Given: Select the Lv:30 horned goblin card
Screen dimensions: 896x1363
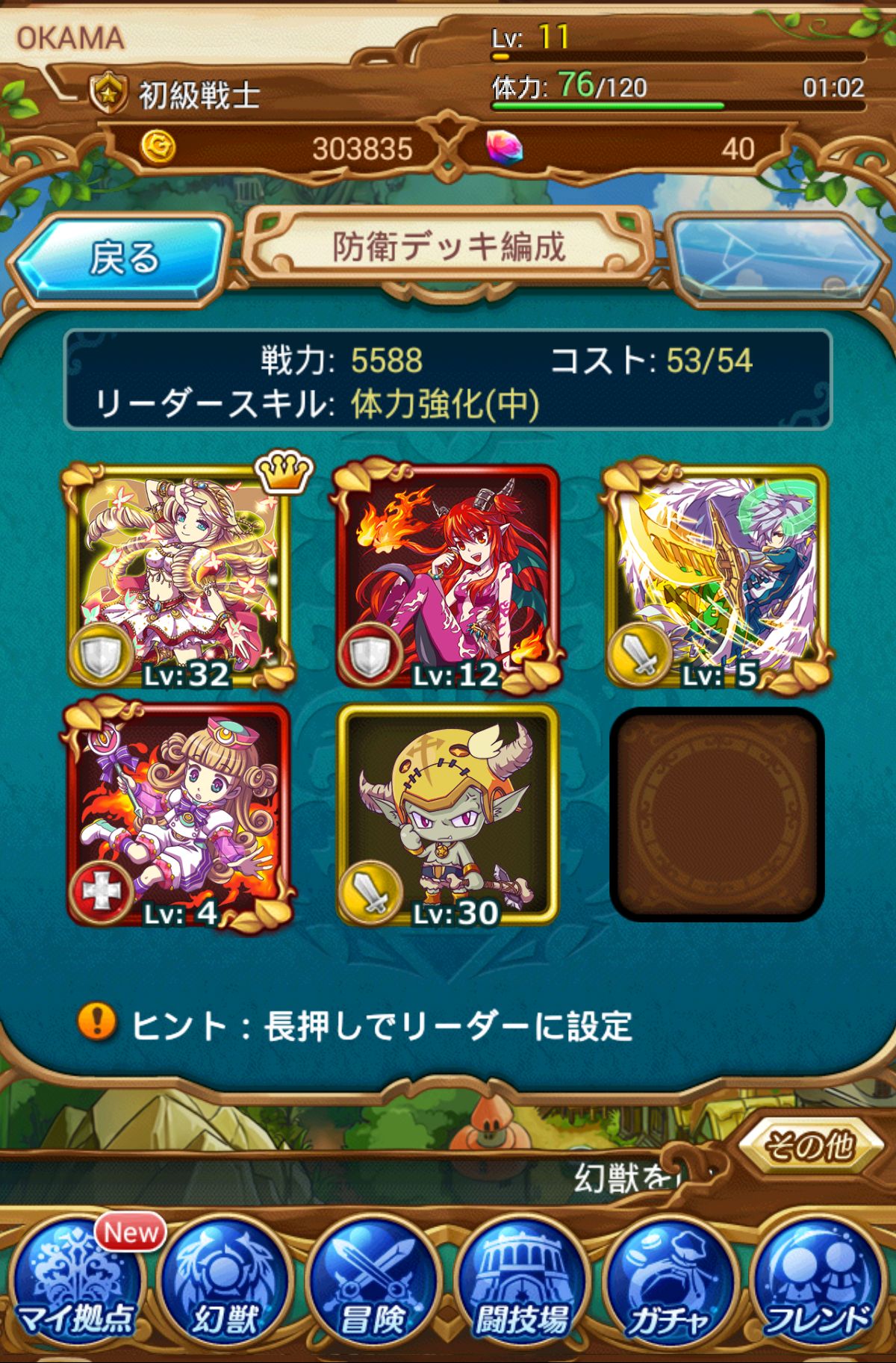Looking at the screenshot, I should pyautogui.click(x=448, y=816).
